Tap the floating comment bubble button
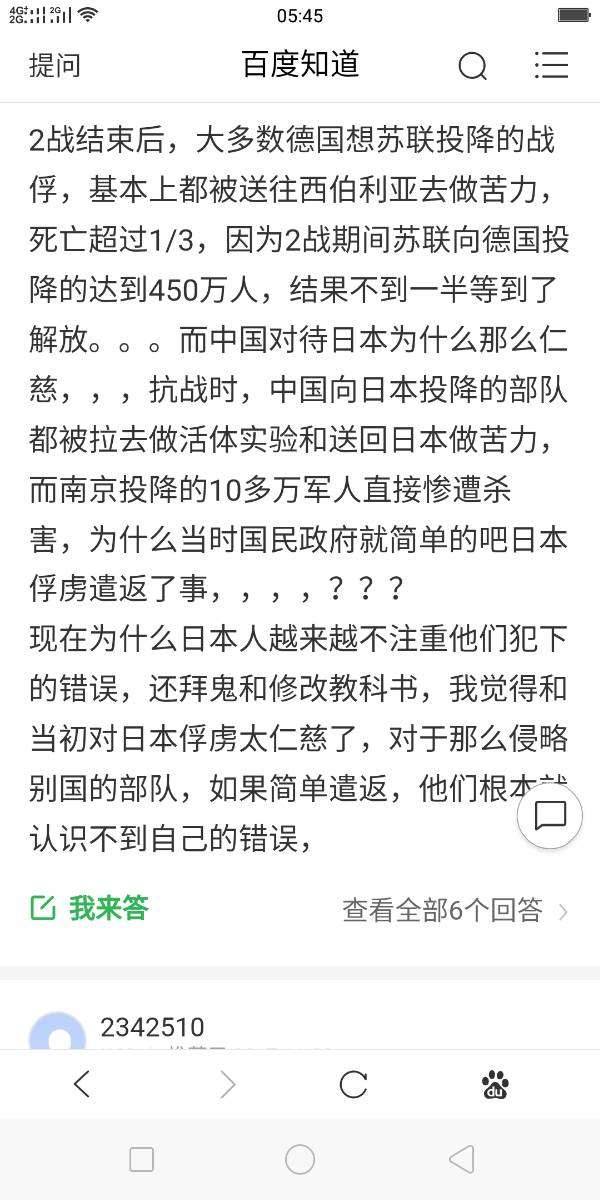Screen dimensions: 600x1200 pyautogui.click(x=550, y=816)
